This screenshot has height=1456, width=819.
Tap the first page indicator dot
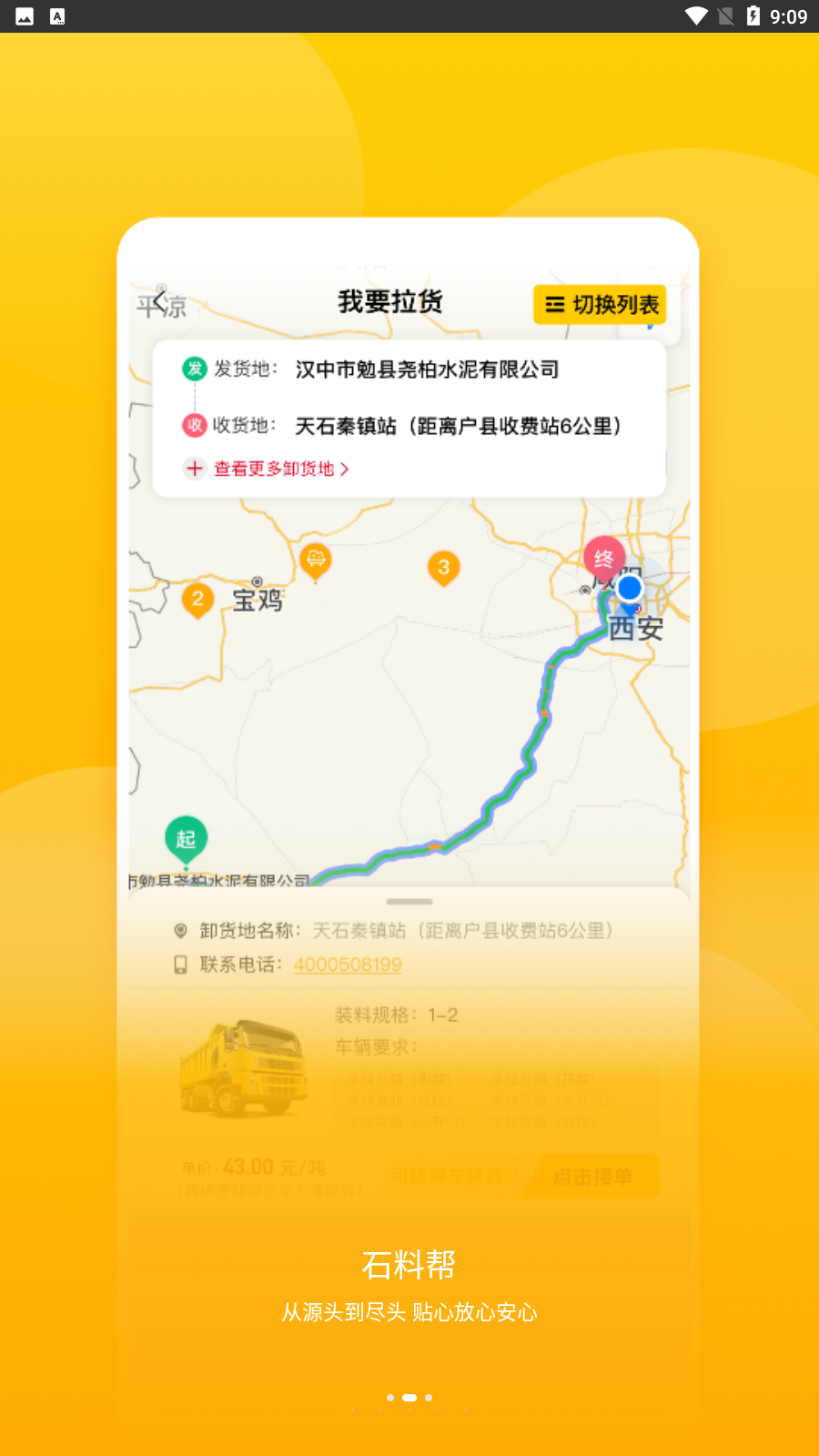pos(390,1397)
